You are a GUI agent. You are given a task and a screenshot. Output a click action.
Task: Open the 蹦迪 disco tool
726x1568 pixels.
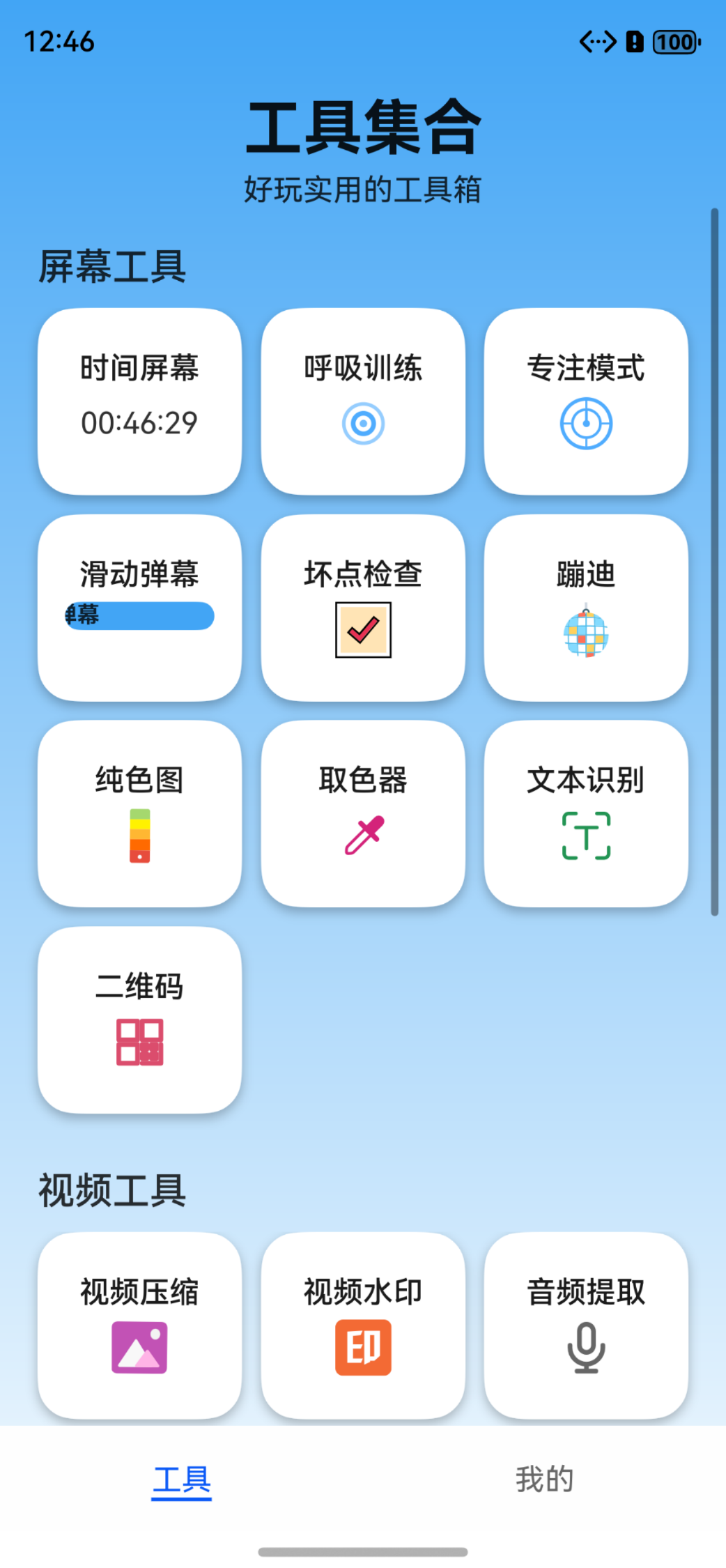[586, 608]
